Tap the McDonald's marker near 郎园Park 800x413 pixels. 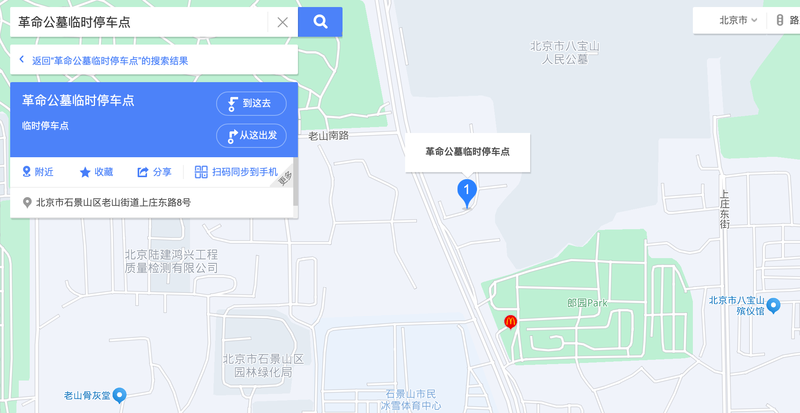pos(510,322)
